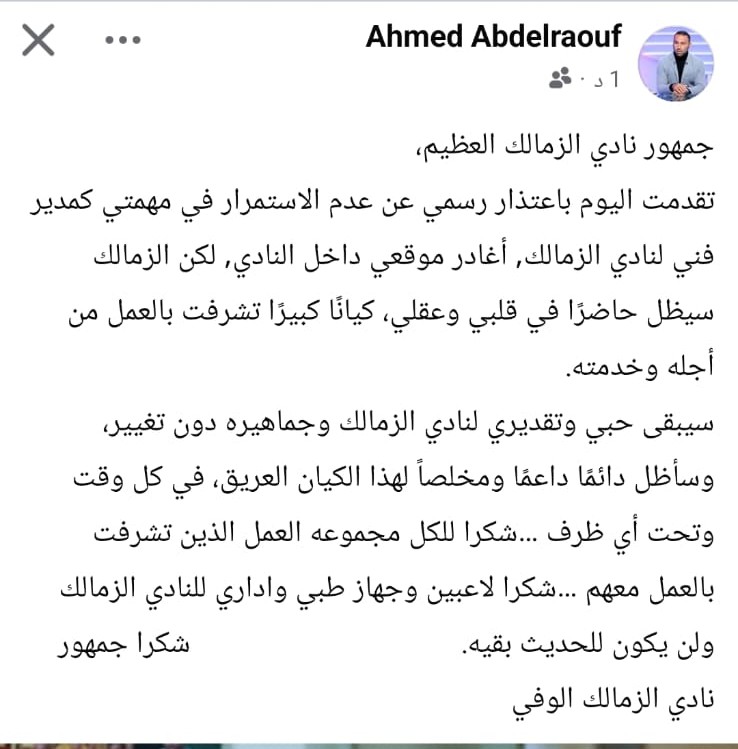
Task: Open Ahmed Abdelraouf's profile picture
Action: pyautogui.click(x=676, y=63)
